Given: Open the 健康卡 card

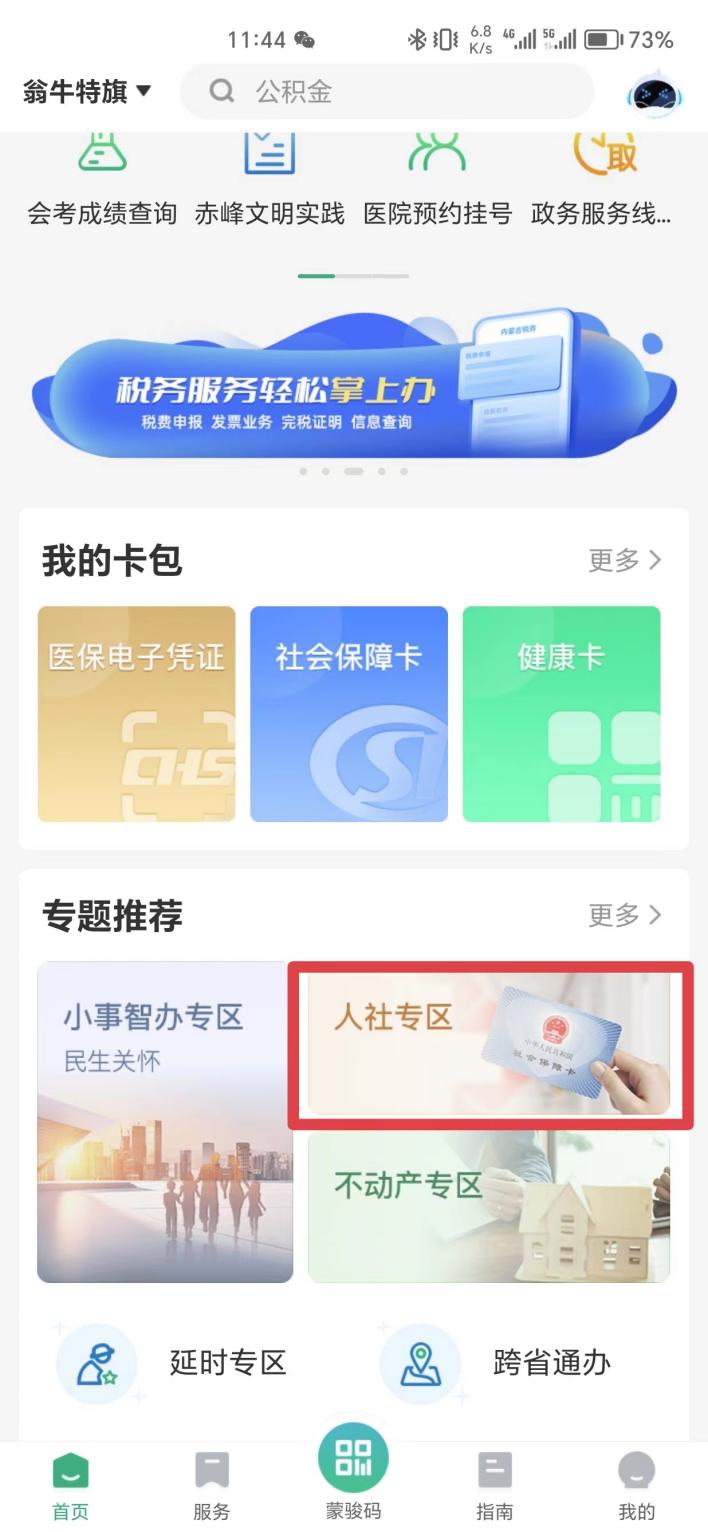Looking at the screenshot, I should point(561,713).
